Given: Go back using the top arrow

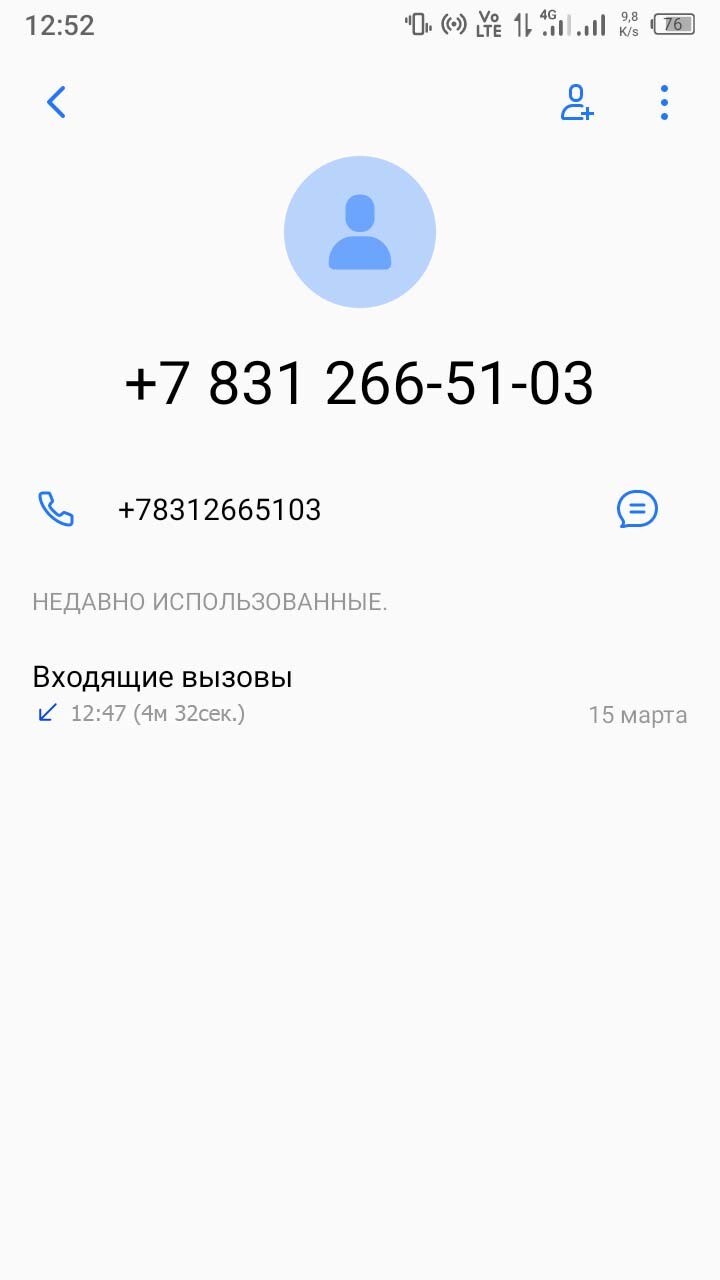Looking at the screenshot, I should pyautogui.click(x=56, y=102).
